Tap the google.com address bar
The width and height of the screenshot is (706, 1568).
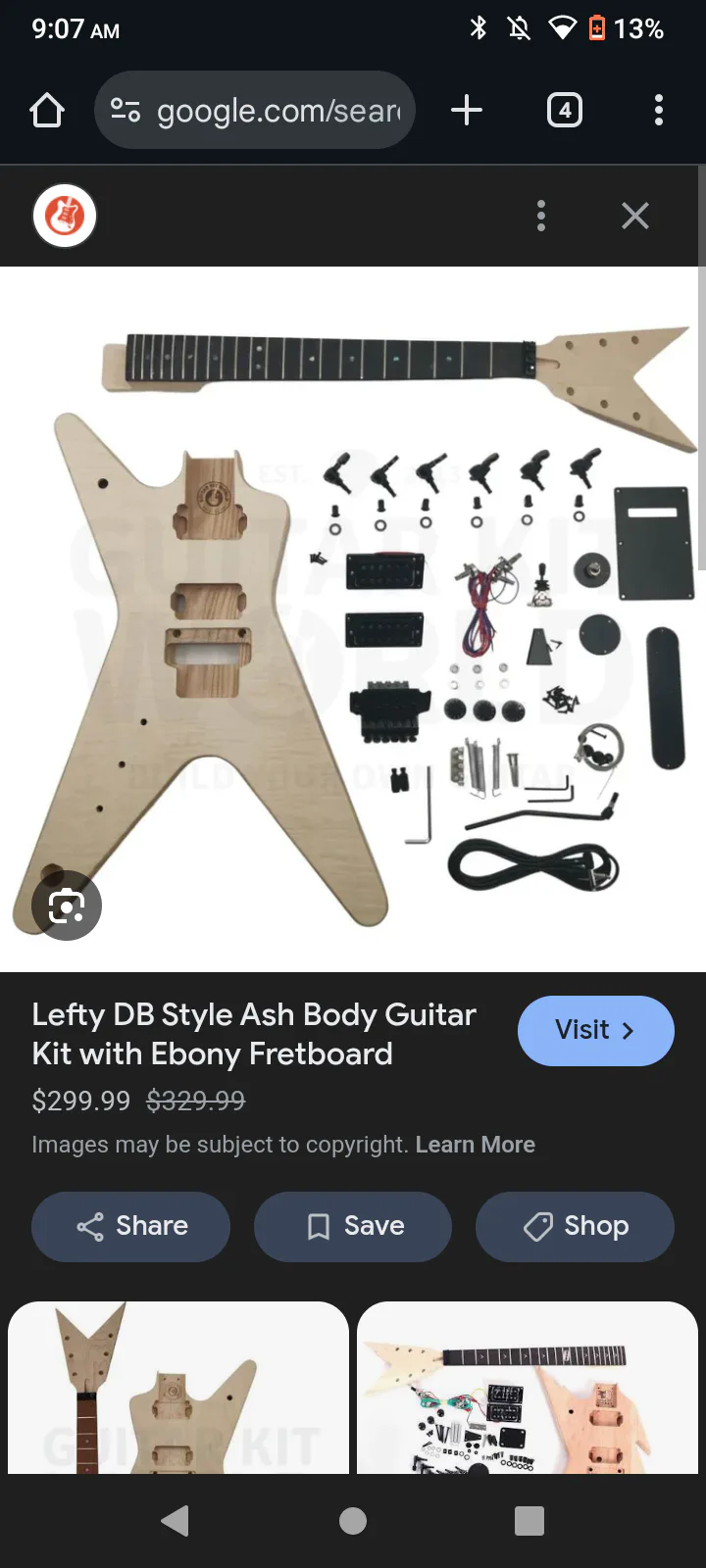point(255,111)
